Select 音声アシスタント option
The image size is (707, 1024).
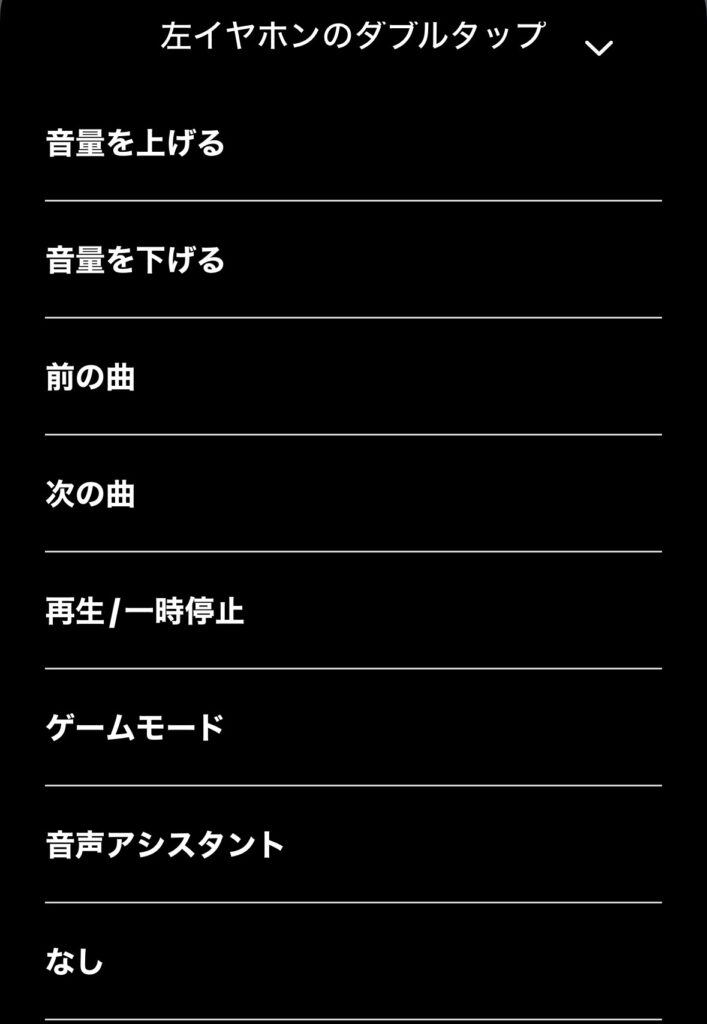pyautogui.click(x=165, y=845)
